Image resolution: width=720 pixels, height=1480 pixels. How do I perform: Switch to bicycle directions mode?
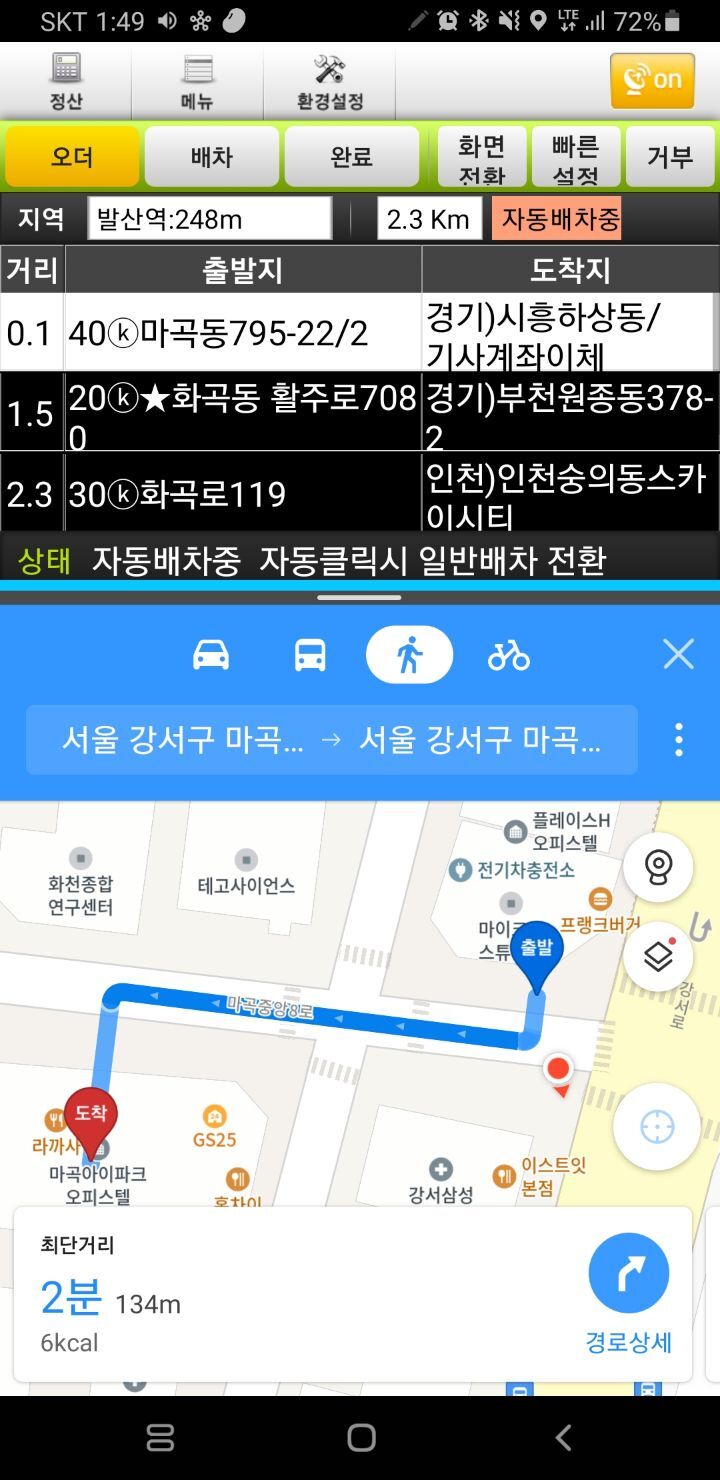(508, 655)
